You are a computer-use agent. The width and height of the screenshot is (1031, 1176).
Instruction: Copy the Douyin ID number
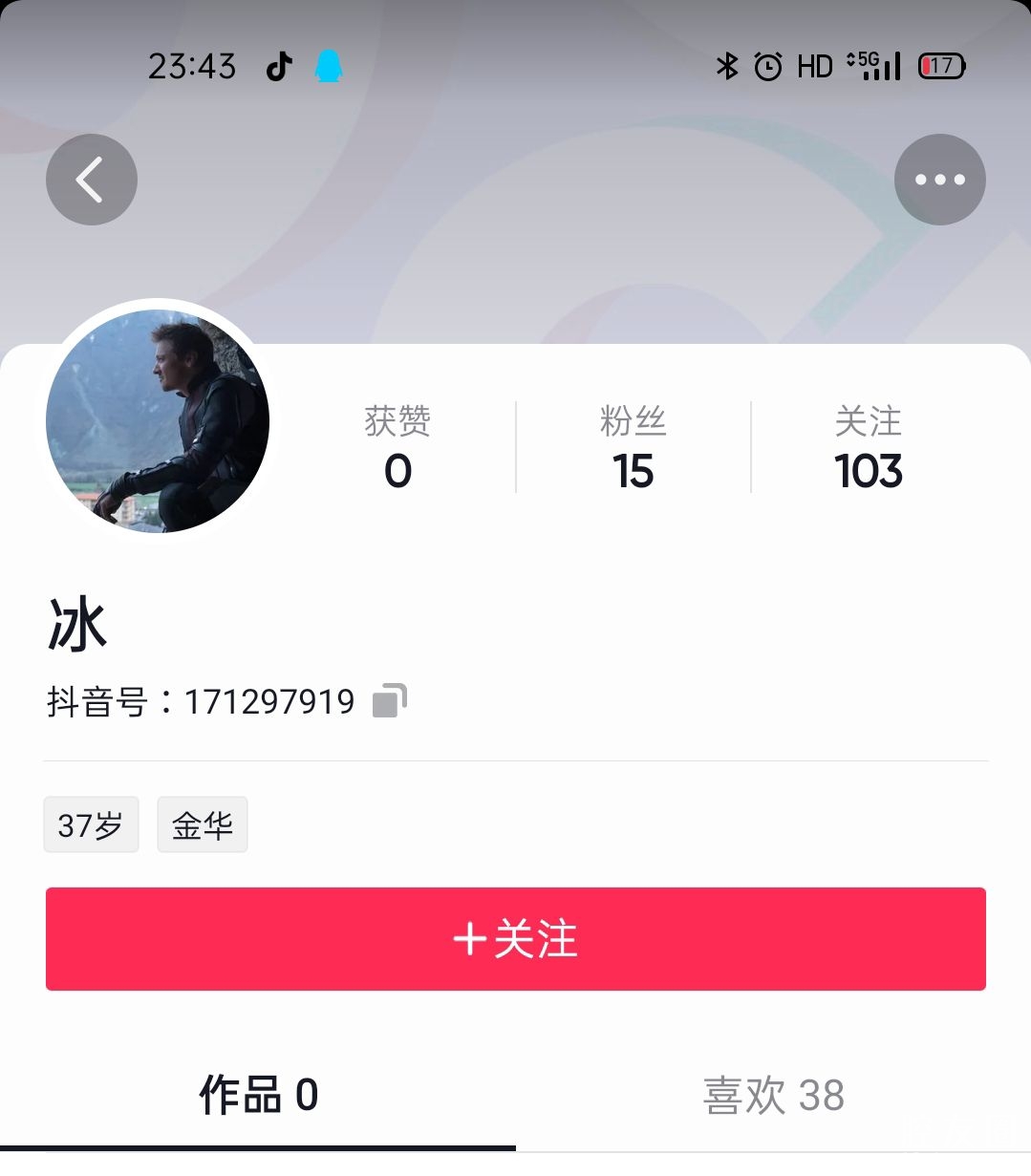(389, 700)
